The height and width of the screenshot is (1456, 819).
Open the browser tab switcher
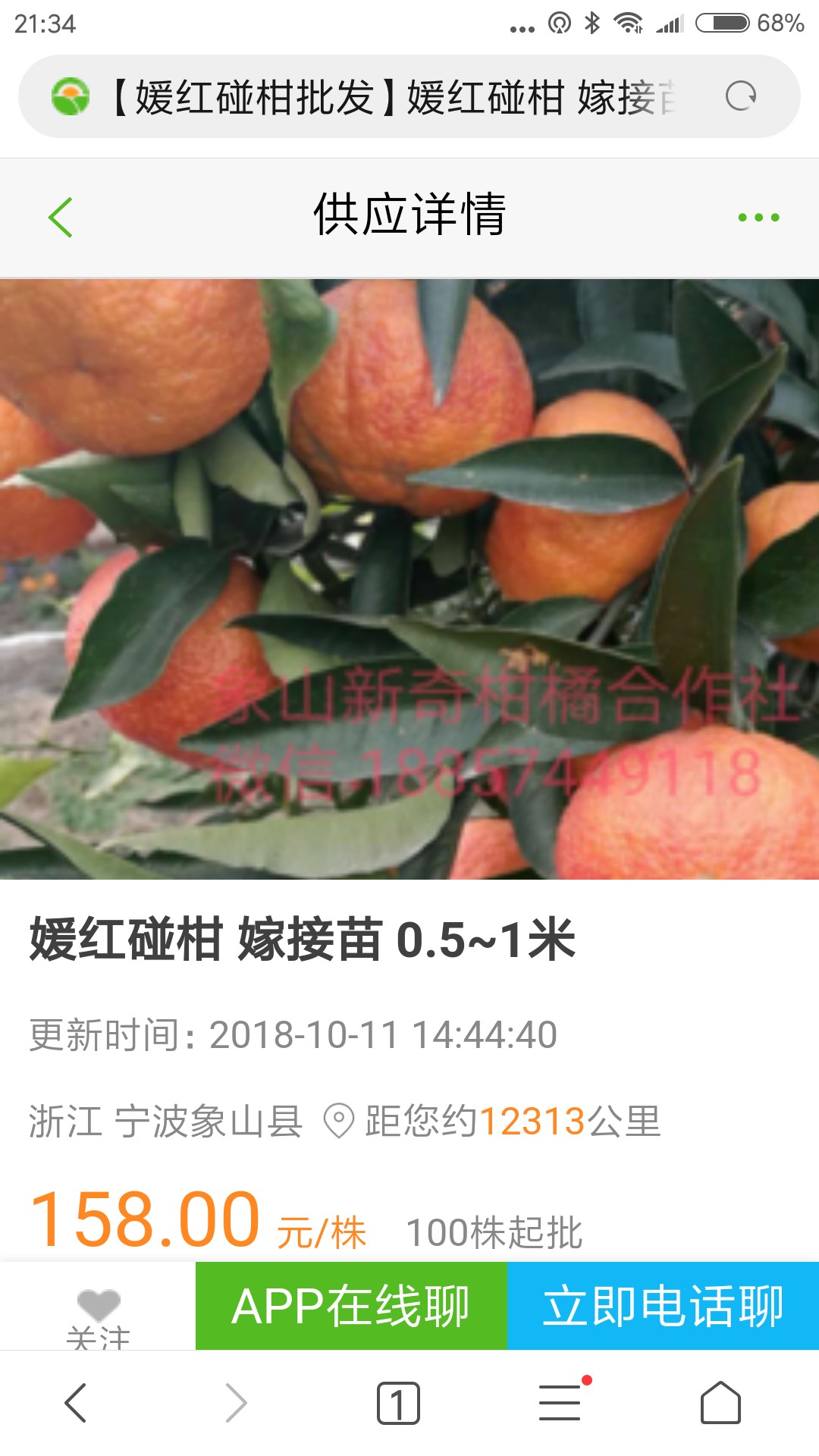(x=398, y=1403)
